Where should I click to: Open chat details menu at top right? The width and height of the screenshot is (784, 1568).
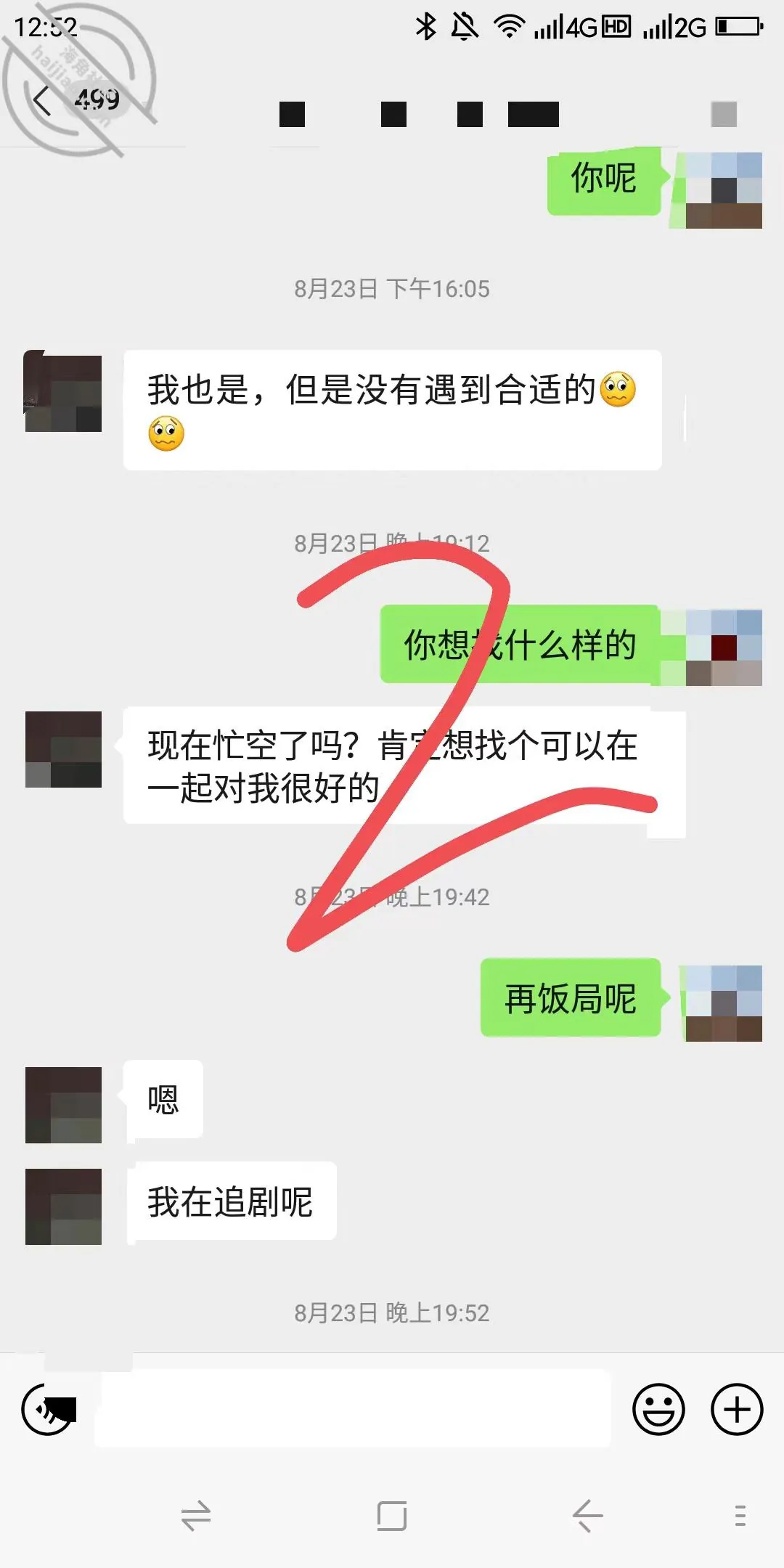tap(724, 114)
